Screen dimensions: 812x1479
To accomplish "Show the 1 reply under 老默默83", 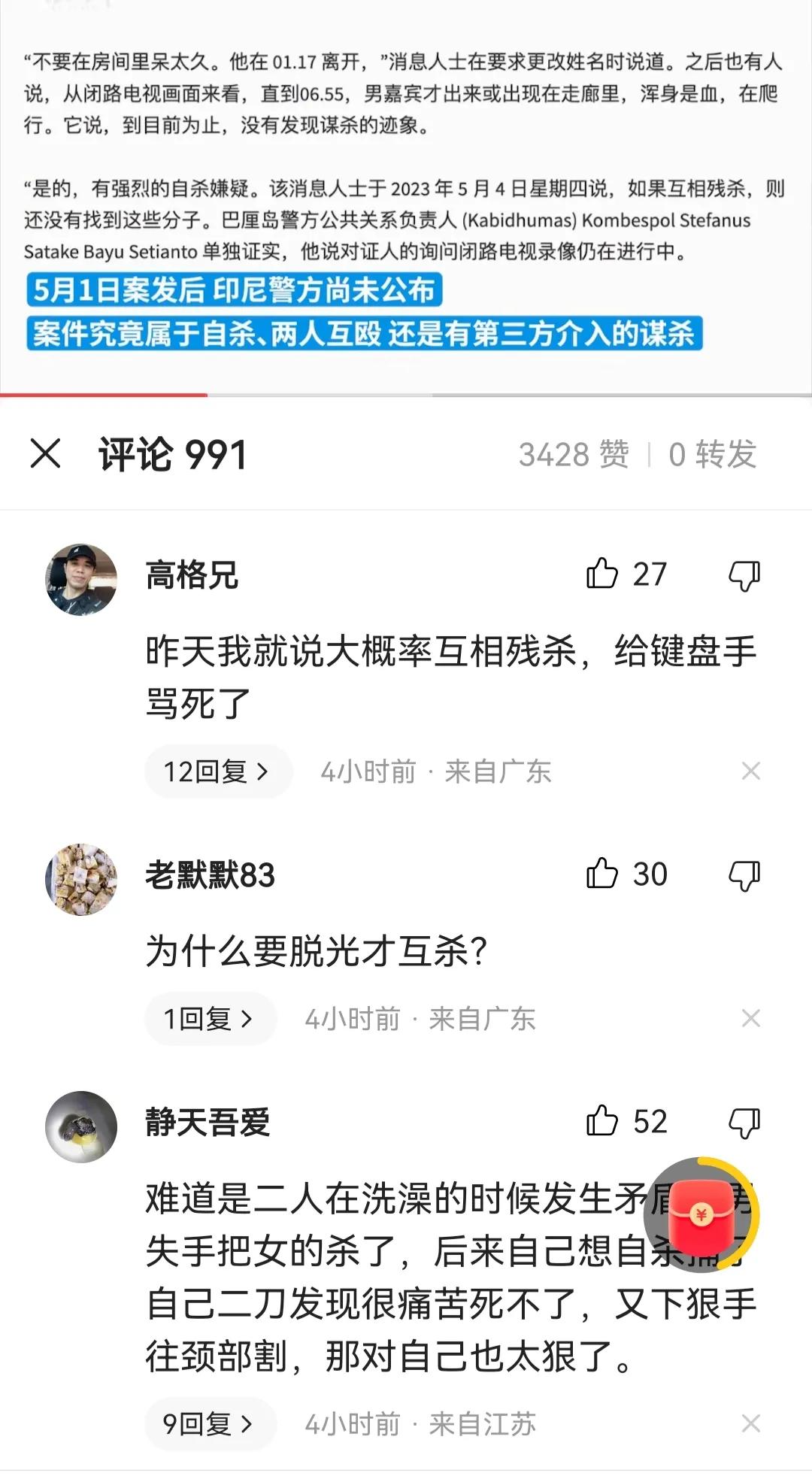I will coord(209,1019).
